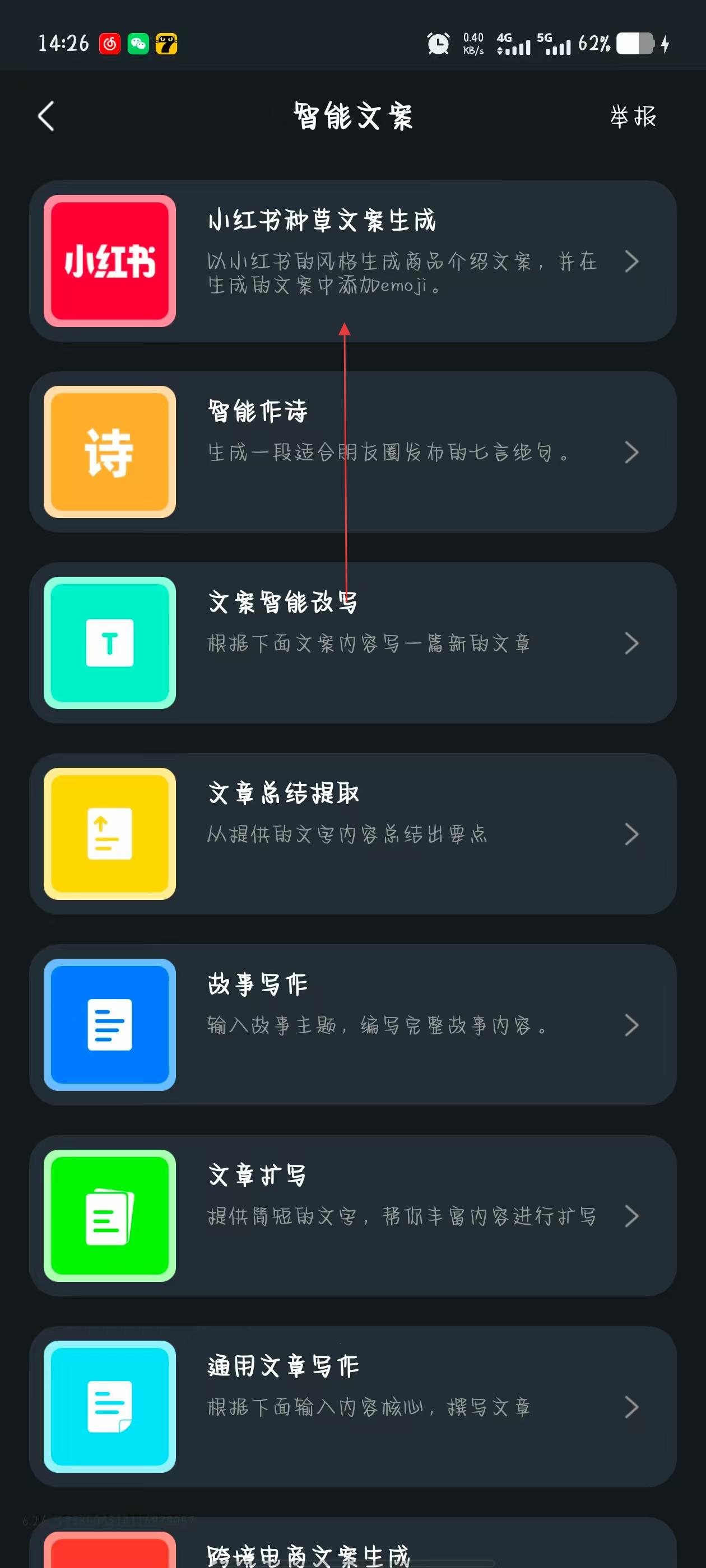Launch 故事写作 tool

352,1024
